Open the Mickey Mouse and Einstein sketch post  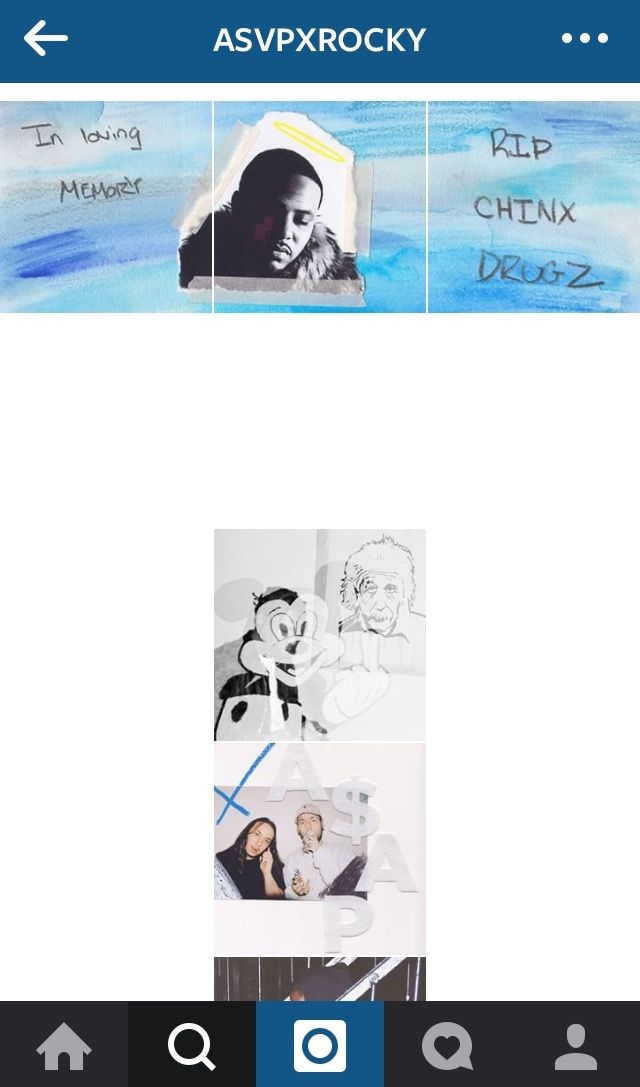pos(320,635)
